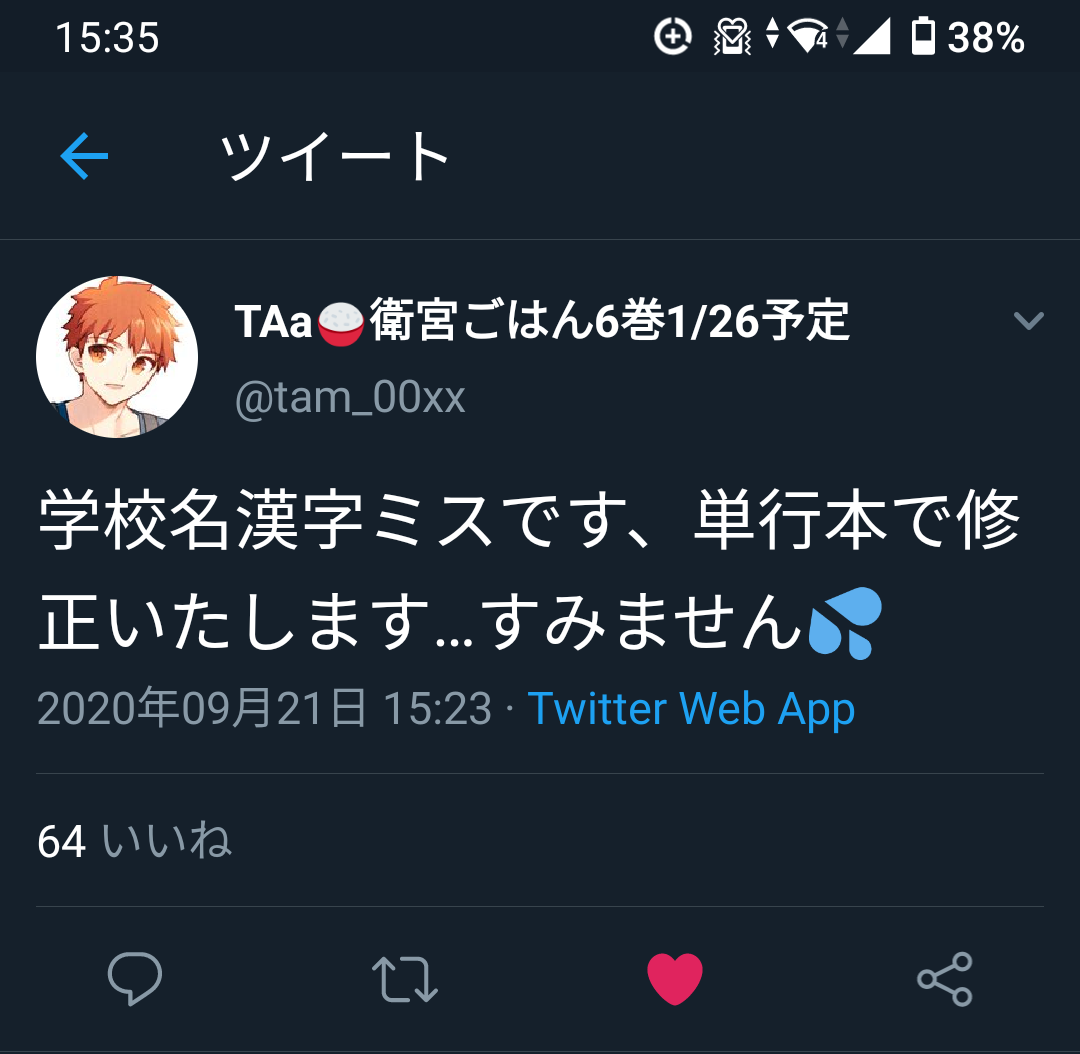Open the Twitter Web App source link
The image size is (1080, 1054).
pyautogui.click(x=691, y=709)
